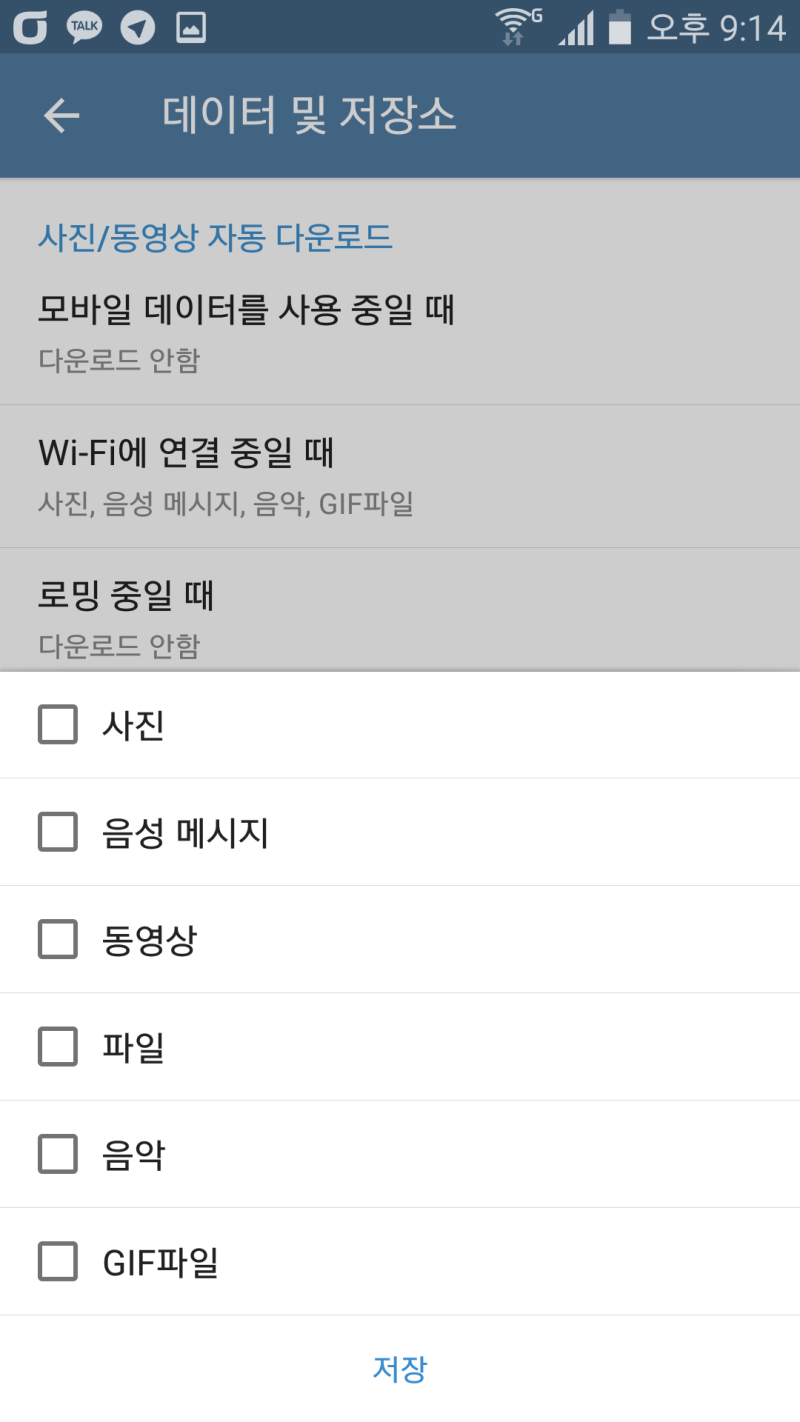The height and width of the screenshot is (1422, 800).
Task: Tap the Telegram paper plane notification icon
Action: coord(137,27)
